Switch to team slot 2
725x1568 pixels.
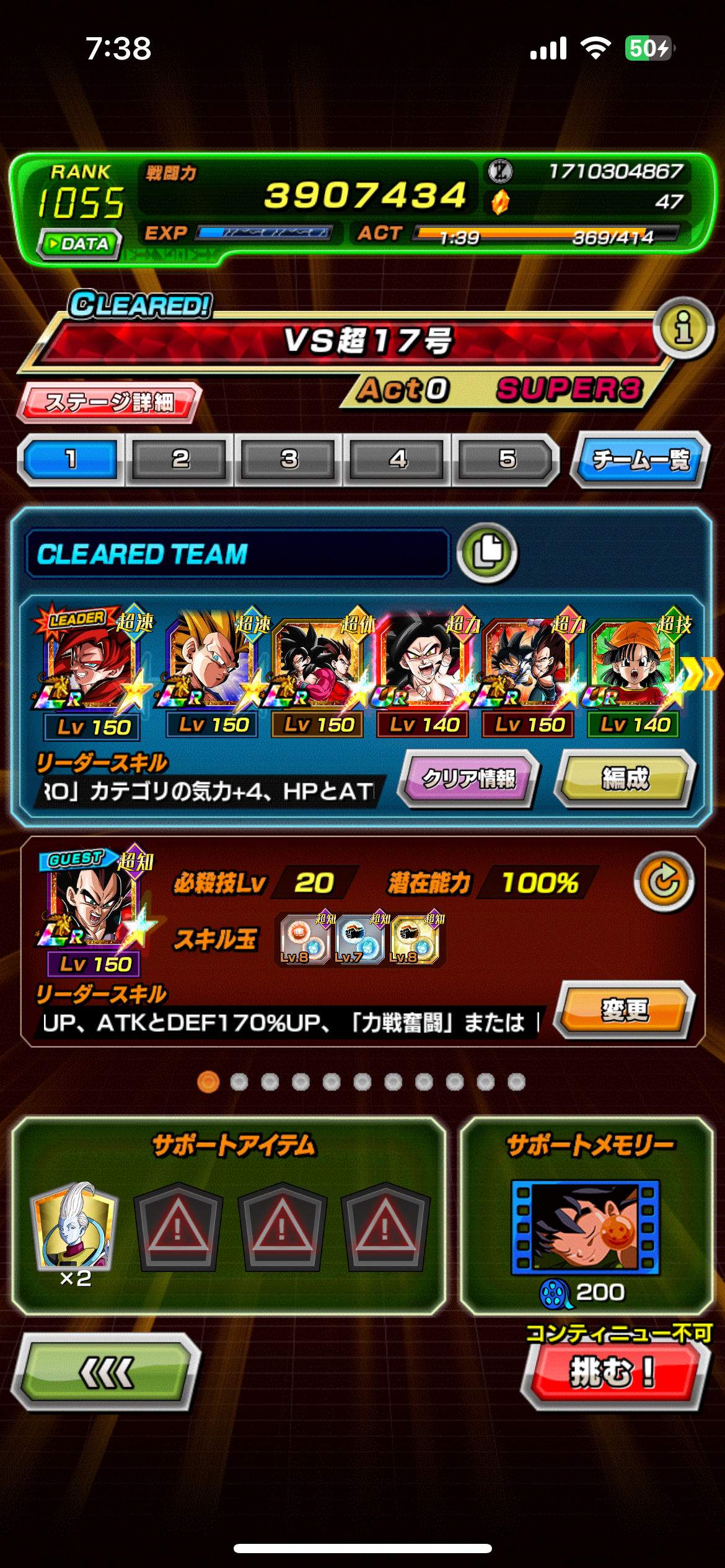(x=180, y=460)
